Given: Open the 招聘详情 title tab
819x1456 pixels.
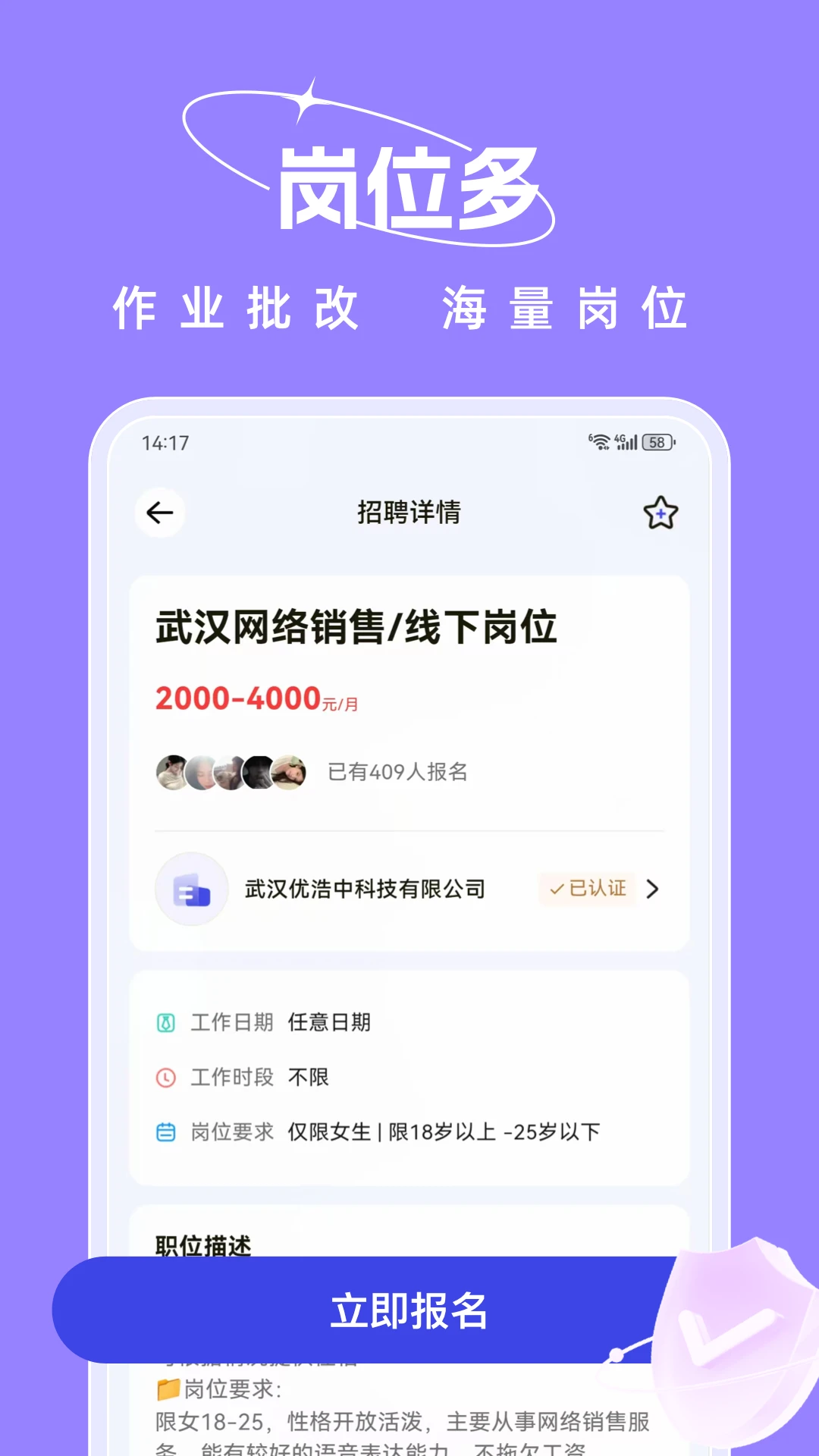Looking at the screenshot, I should click(408, 513).
